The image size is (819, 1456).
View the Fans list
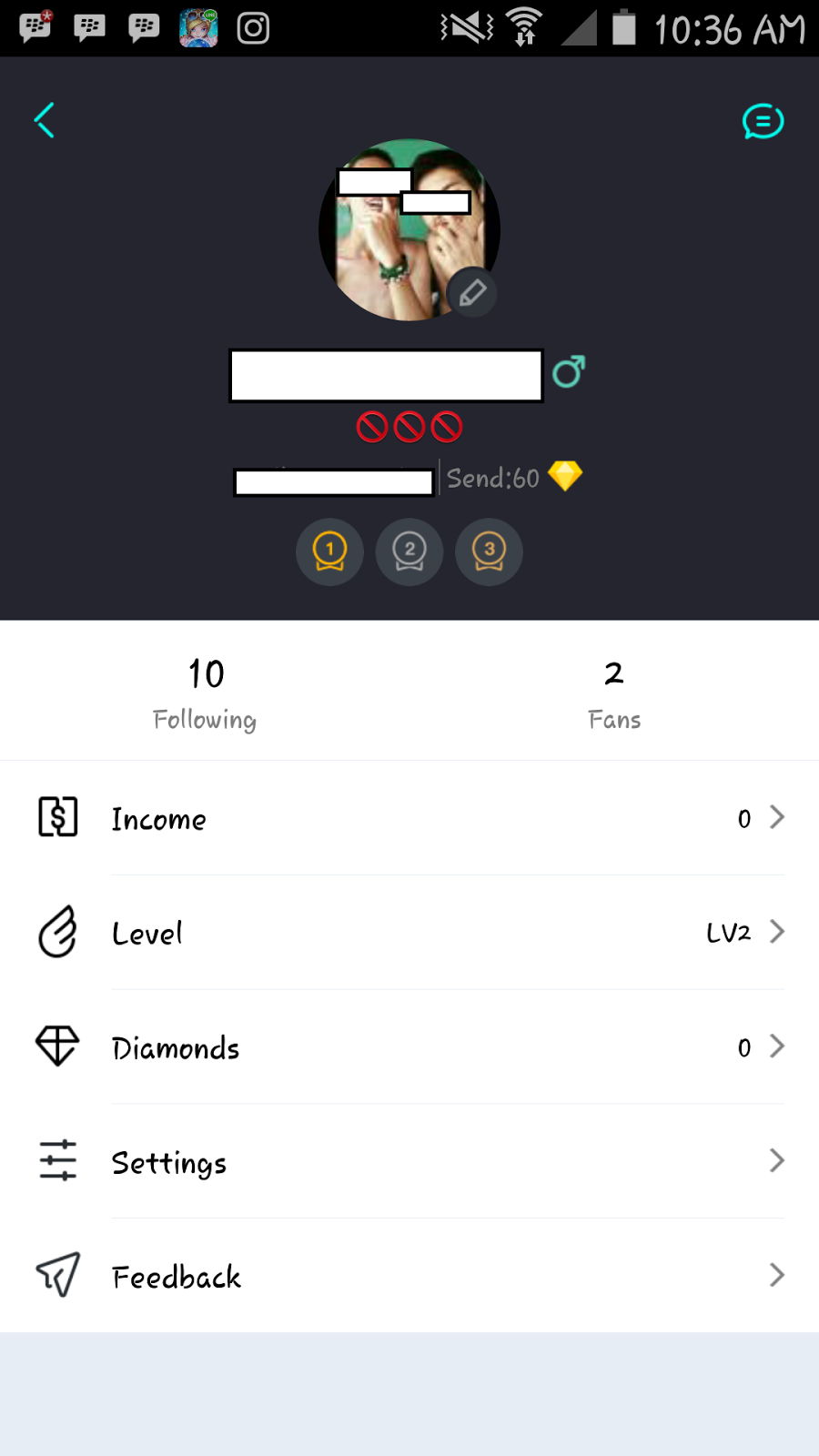614,693
